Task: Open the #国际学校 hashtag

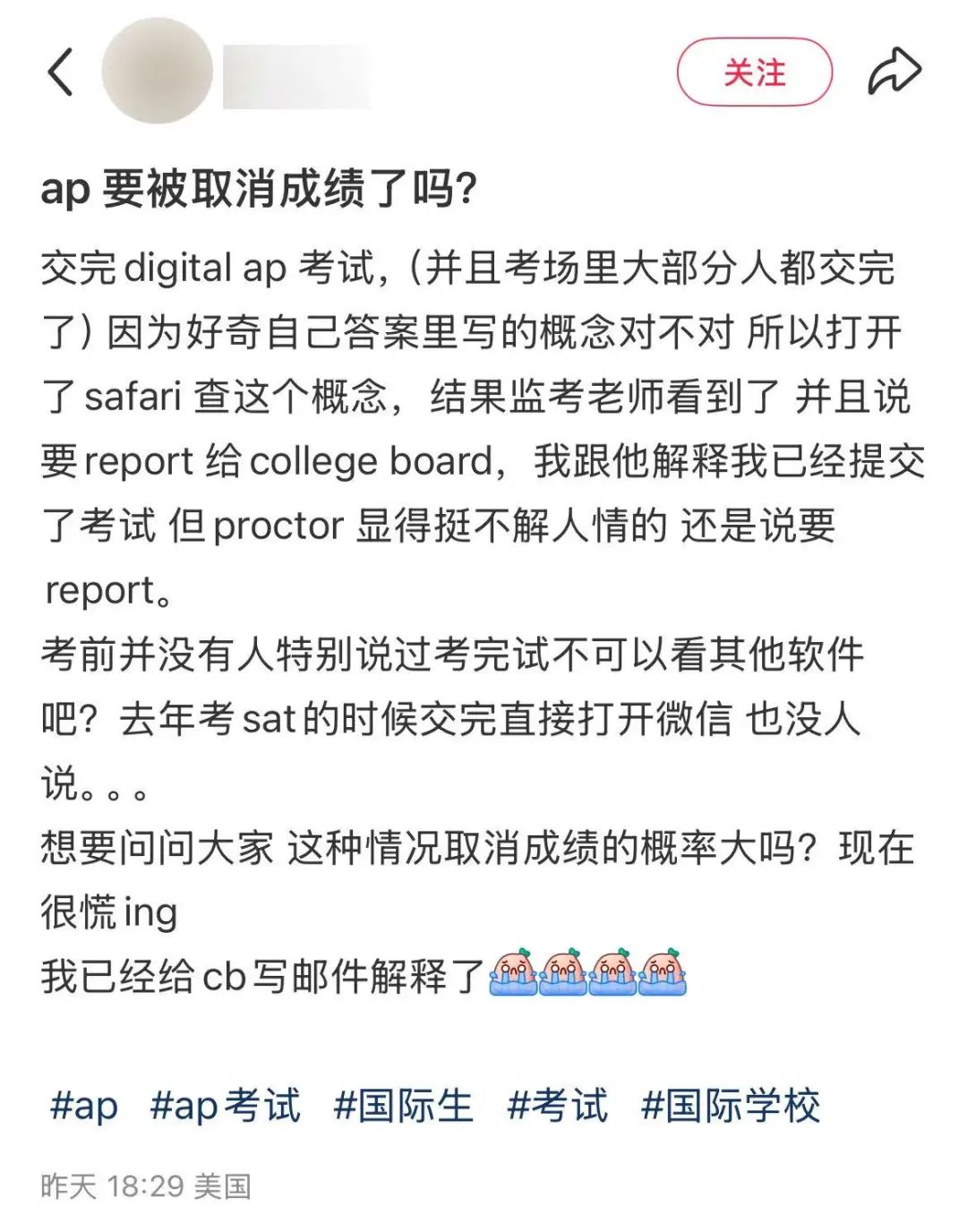Action: [731, 1106]
